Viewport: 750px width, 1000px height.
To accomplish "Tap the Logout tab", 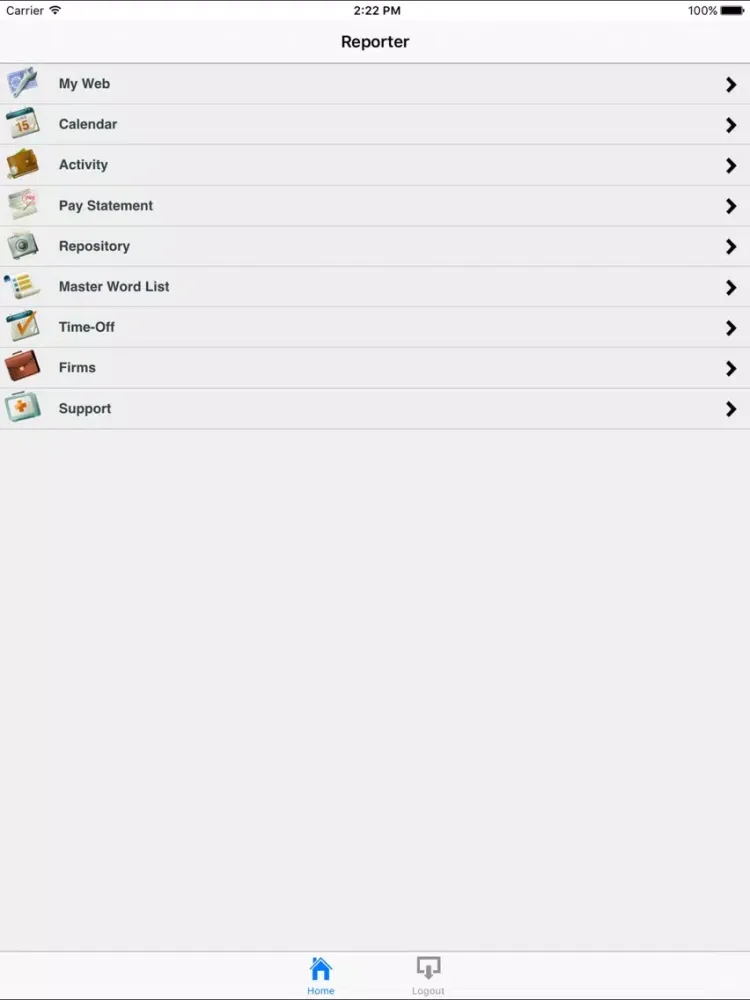I will [x=428, y=975].
